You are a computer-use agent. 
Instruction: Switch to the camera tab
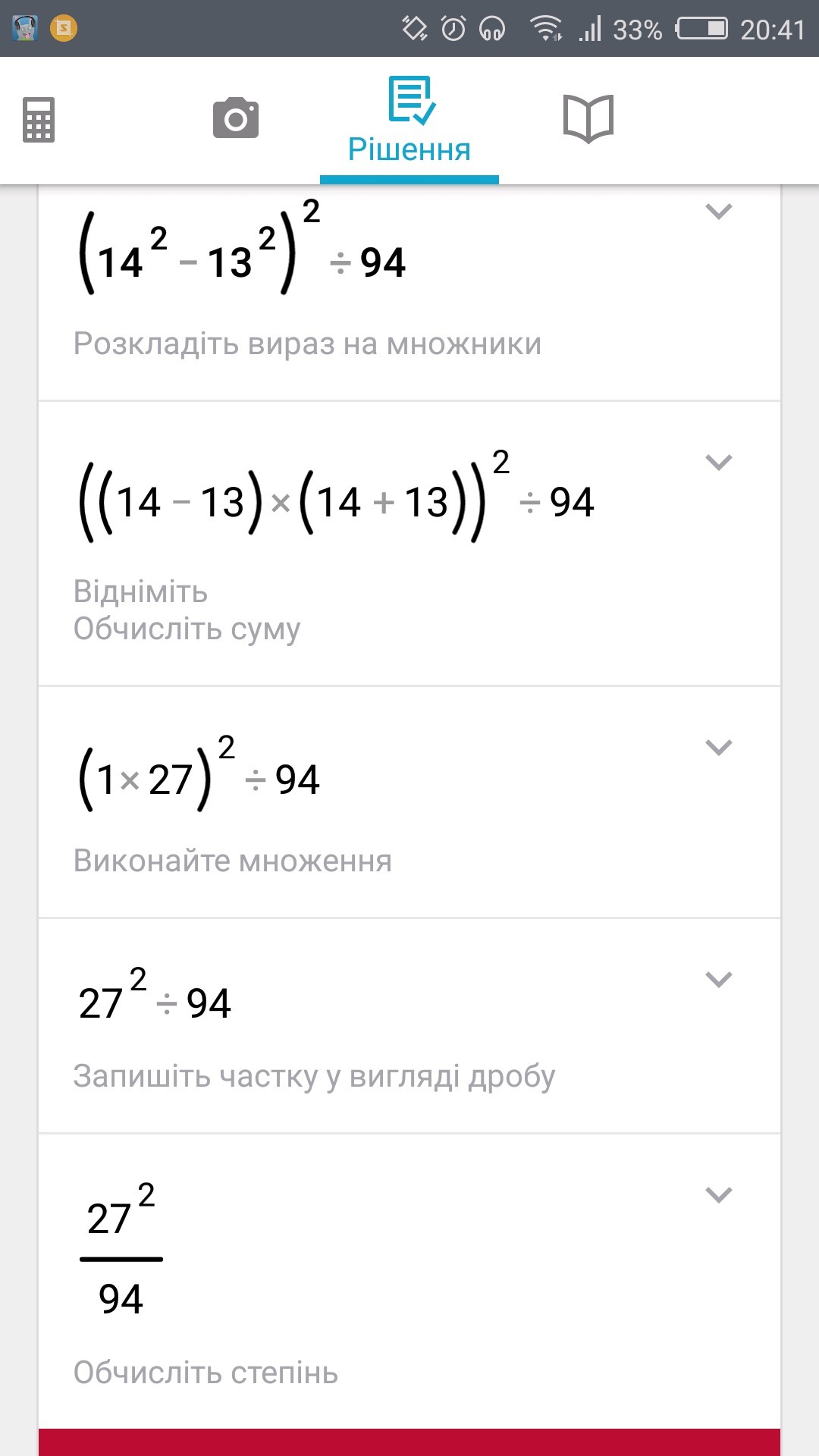tap(236, 118)
